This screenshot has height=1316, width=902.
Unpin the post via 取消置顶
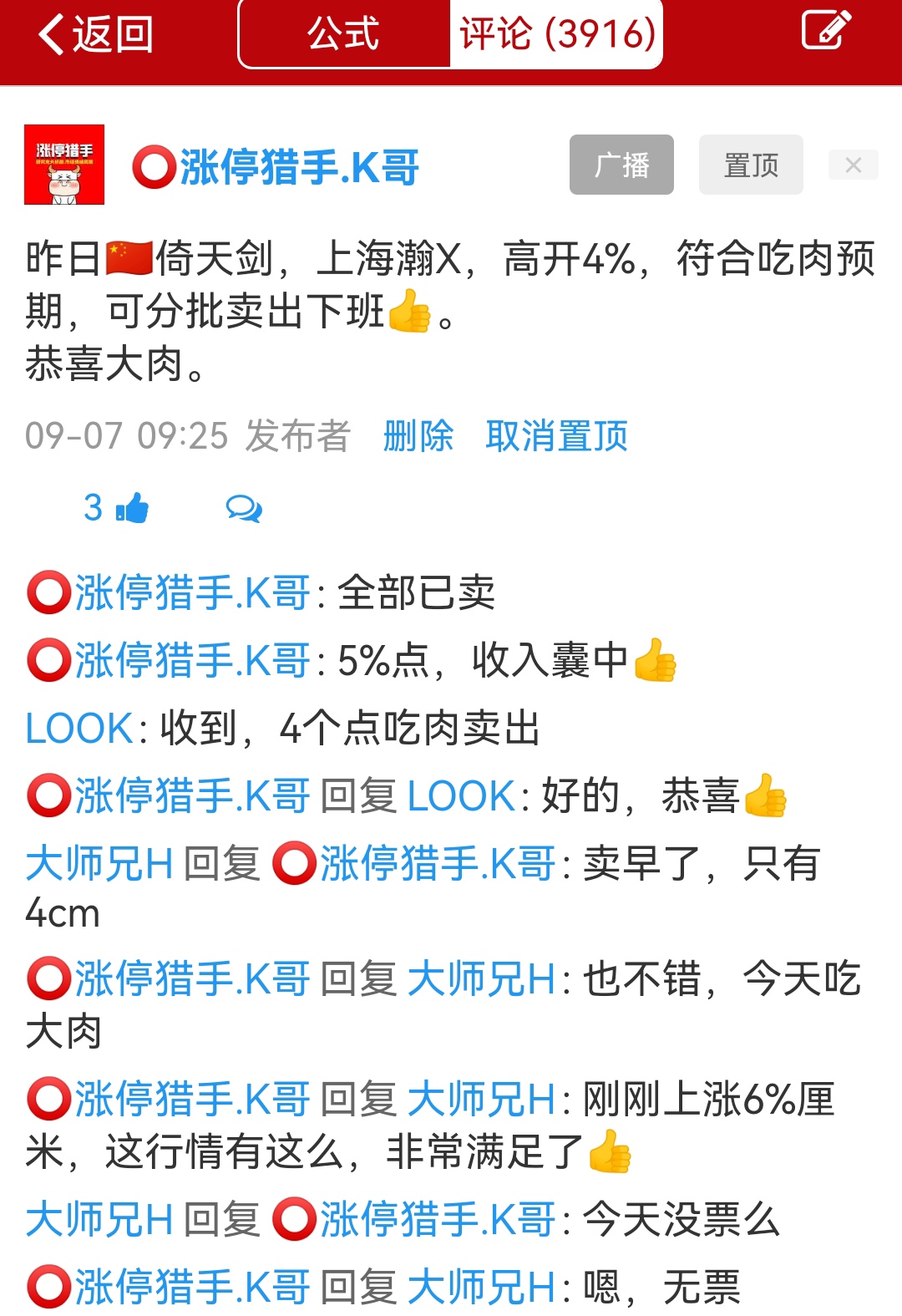556,435
